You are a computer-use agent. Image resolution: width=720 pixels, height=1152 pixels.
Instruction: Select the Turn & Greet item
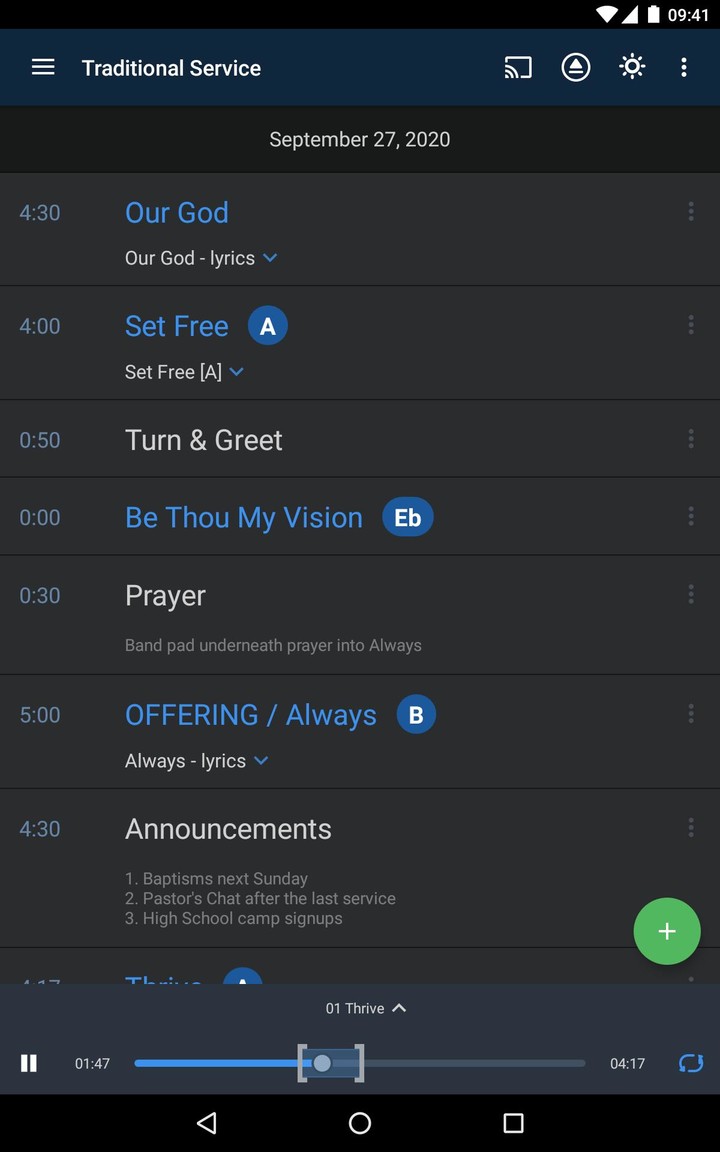tap(203, 439)
